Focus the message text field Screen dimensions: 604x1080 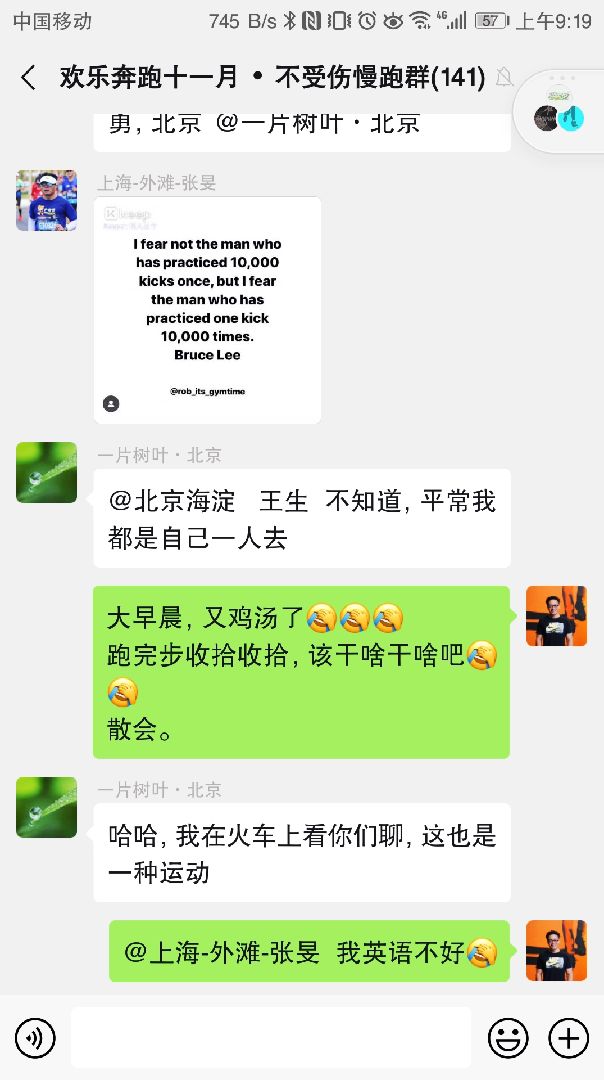click(270, 1038)
